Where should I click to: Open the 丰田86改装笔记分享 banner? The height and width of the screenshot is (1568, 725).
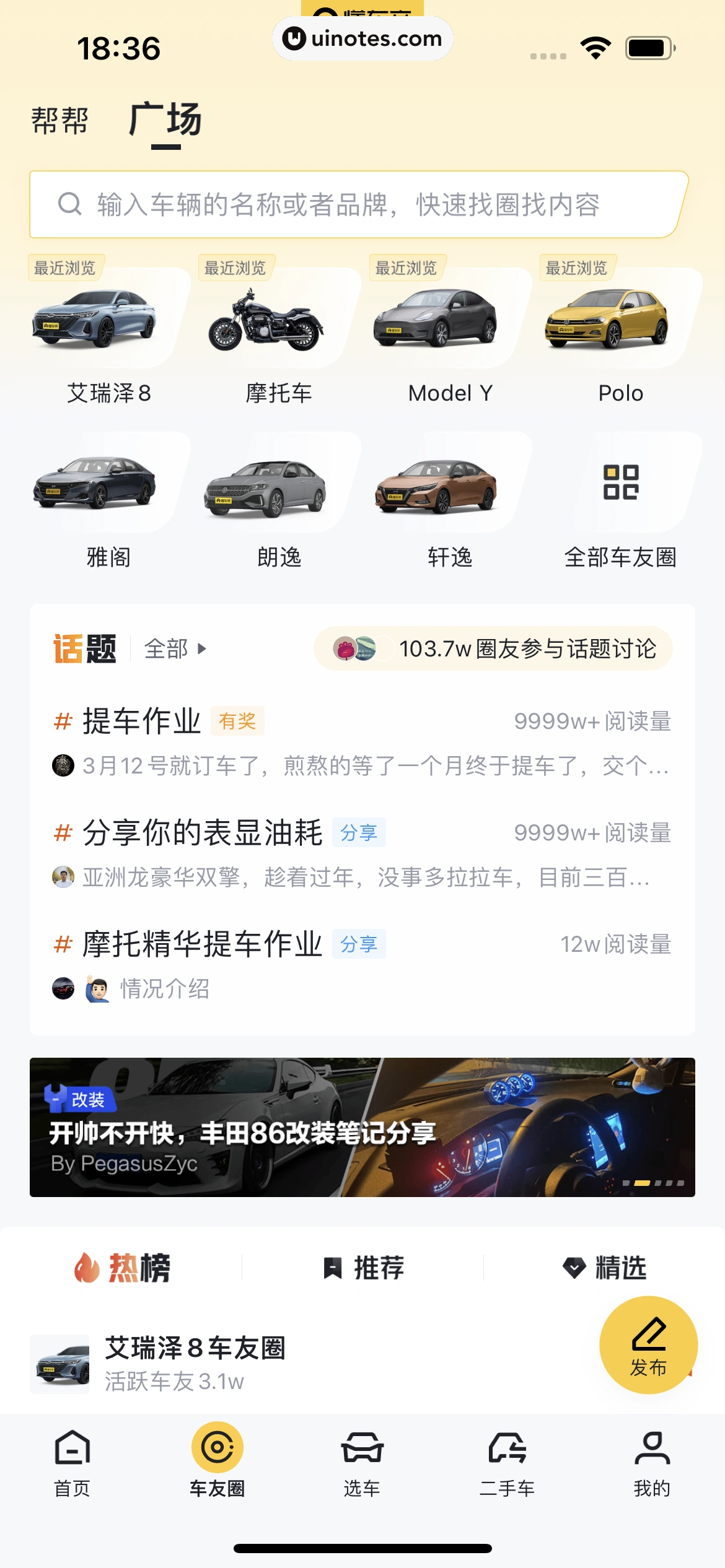(362, 1127)
